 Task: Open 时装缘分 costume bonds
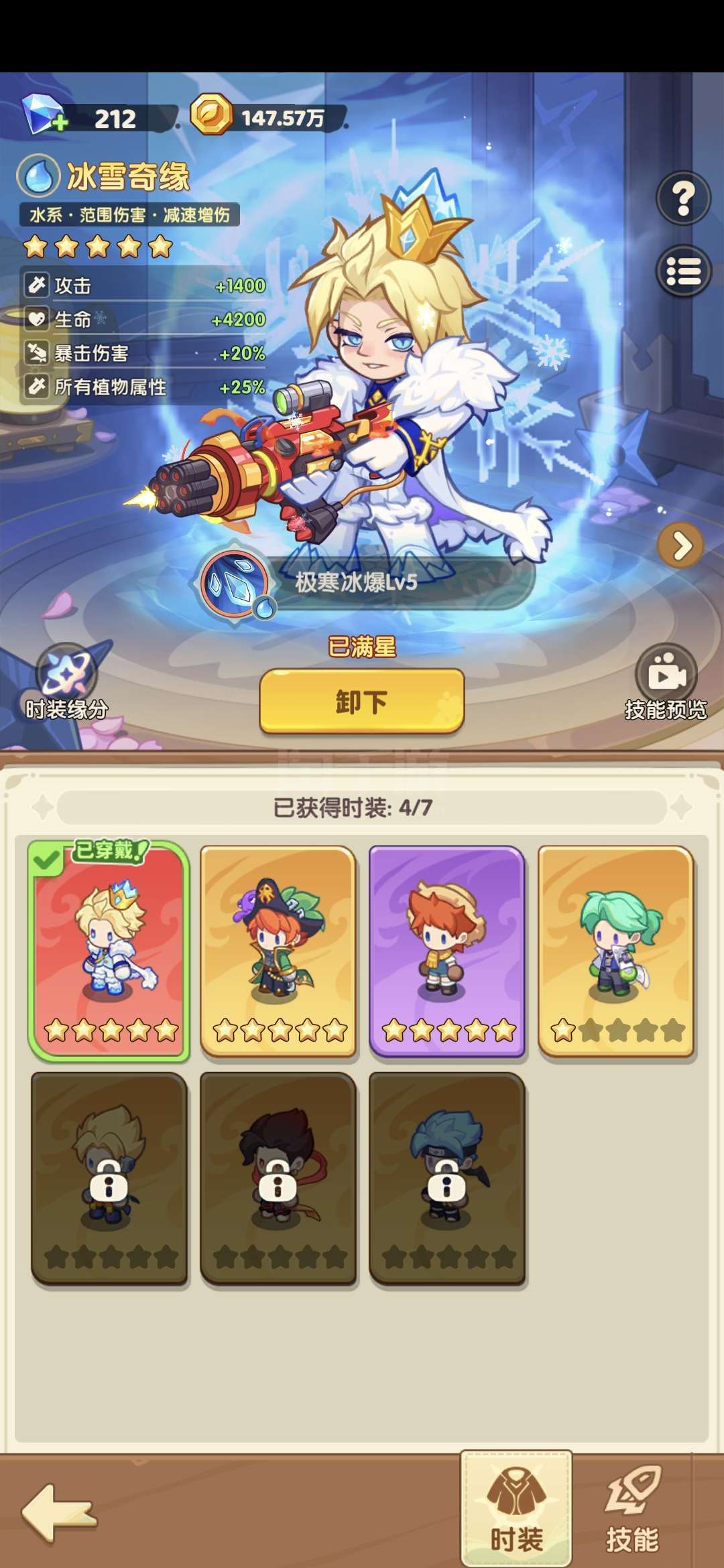tap(66, 682)
